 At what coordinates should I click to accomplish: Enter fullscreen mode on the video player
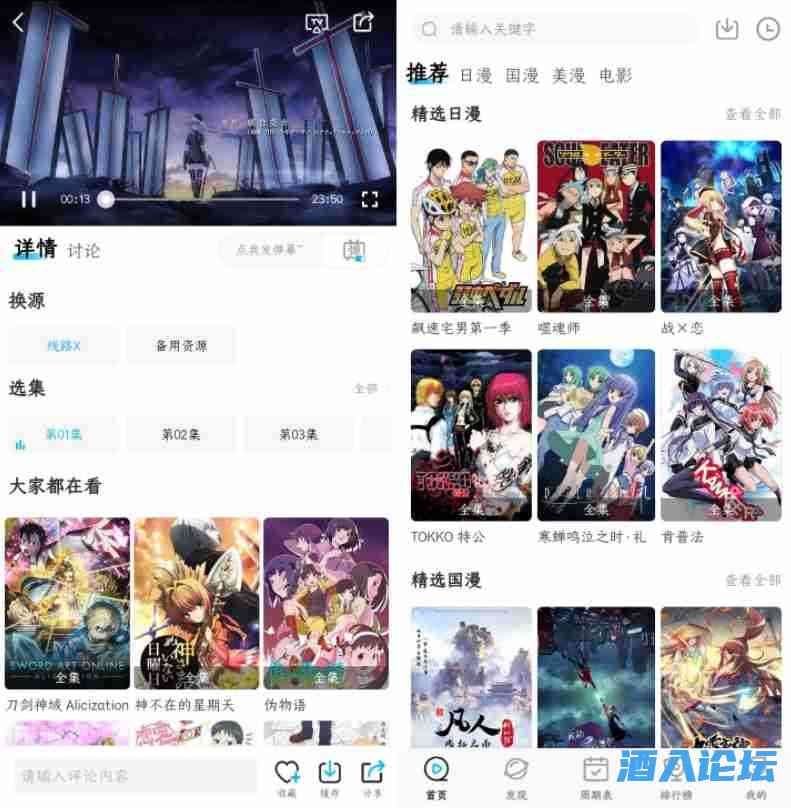(368, 198)
